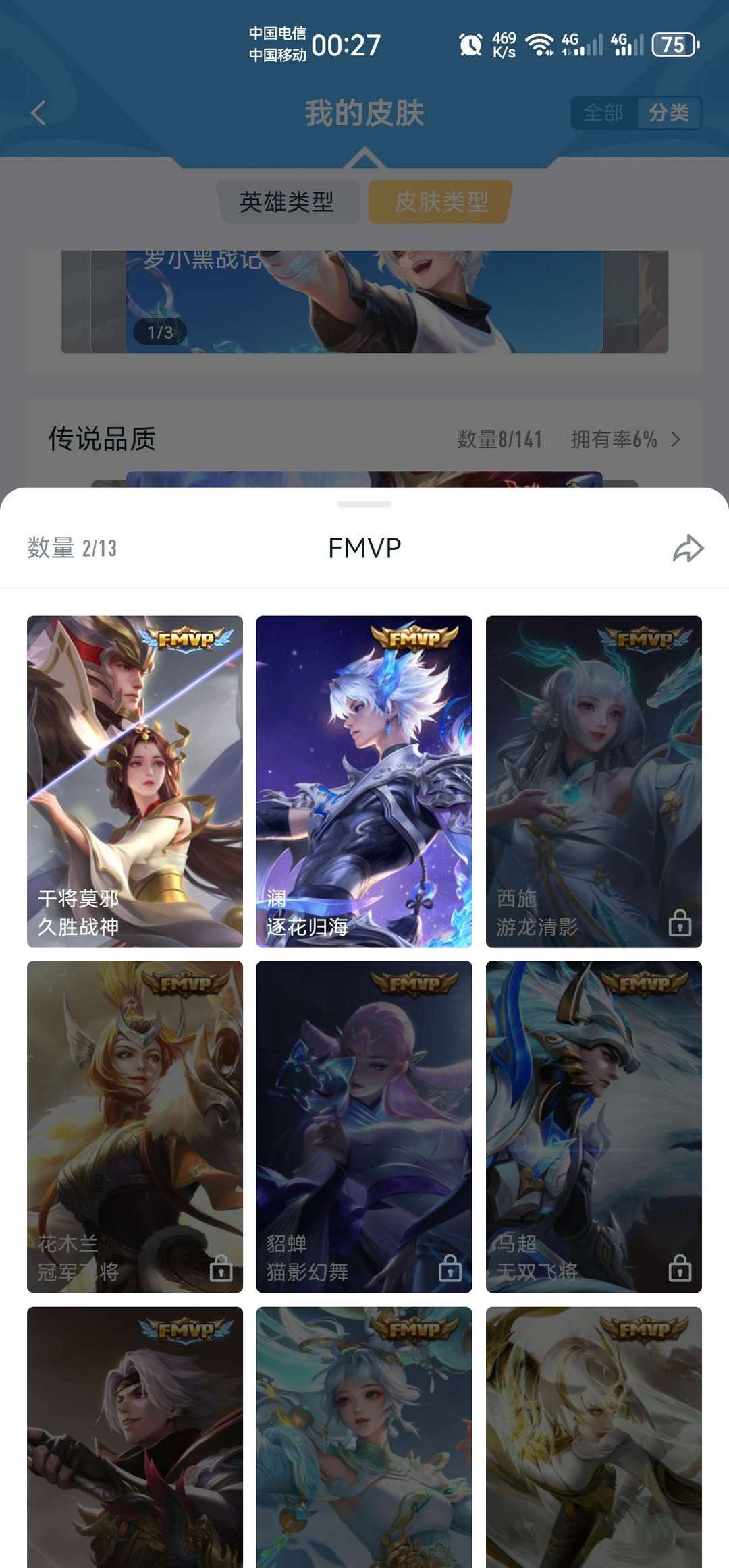Screen dimensions: 729x1568
Task: Switch to 英雄类型 tab
Action: [287, 202]
